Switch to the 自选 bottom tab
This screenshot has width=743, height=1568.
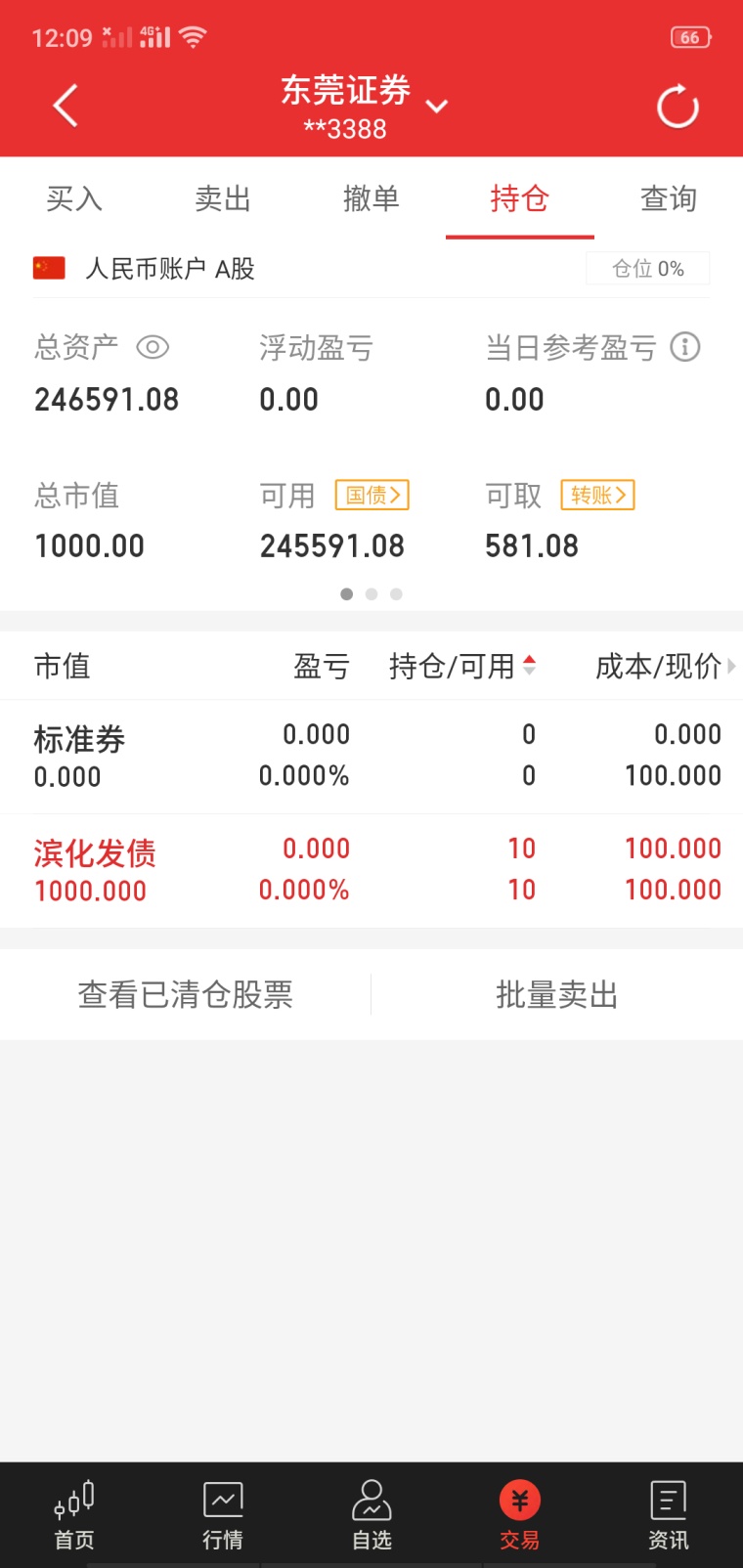[371, 1515]
